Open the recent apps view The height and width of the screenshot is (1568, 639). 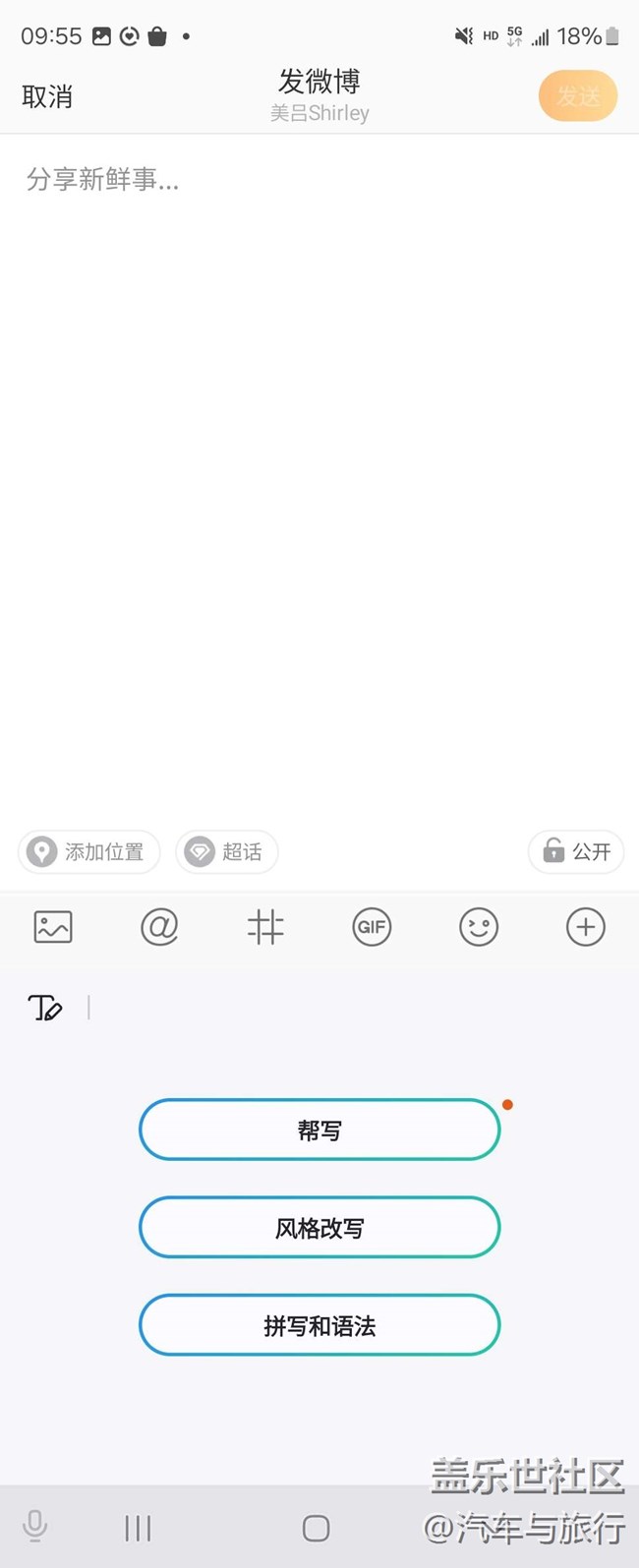pyautogui.click(x=138, y=1528)
